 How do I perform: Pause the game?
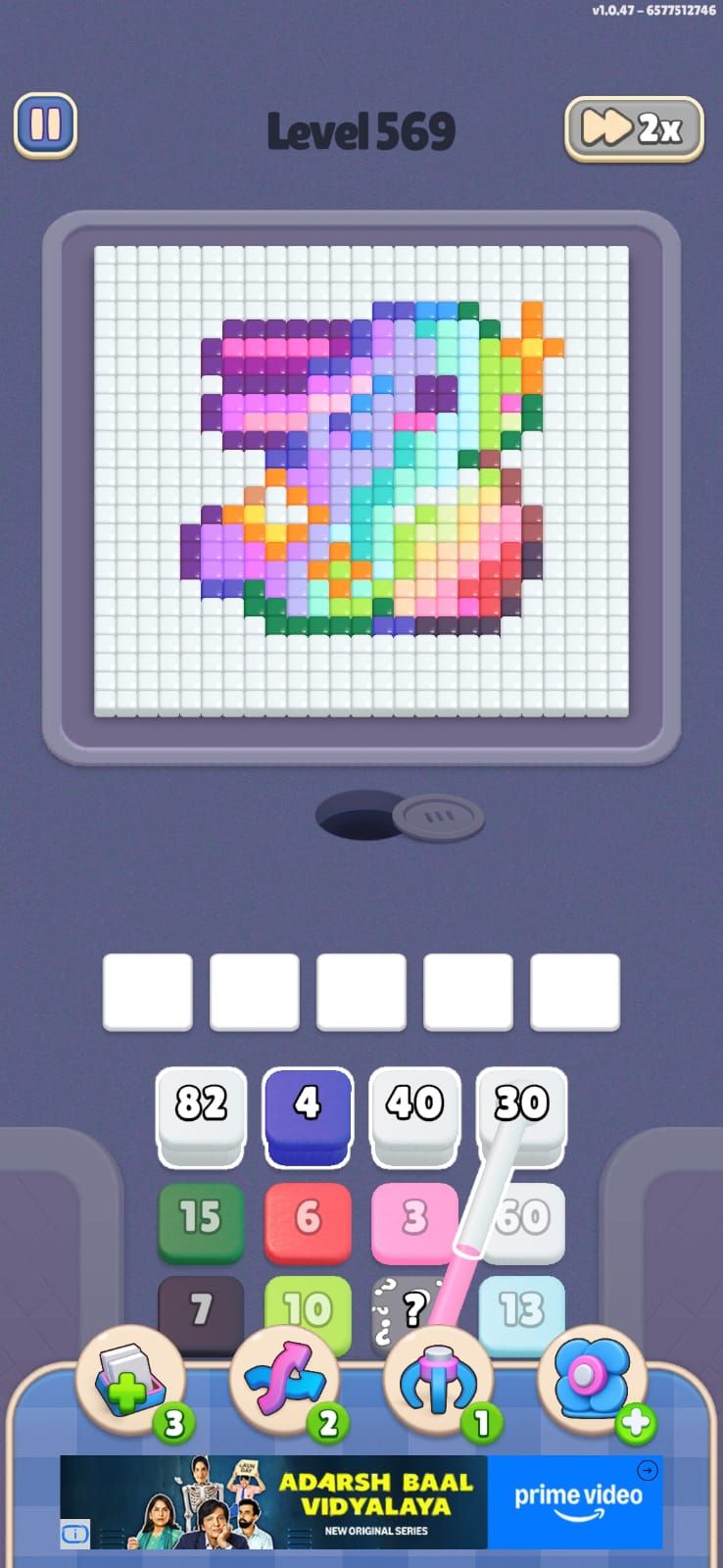point(45,125)
